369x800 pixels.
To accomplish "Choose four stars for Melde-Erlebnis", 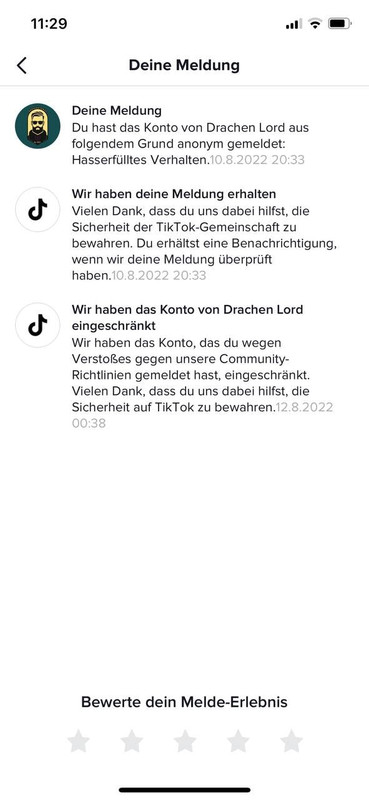I will point(238,741).
